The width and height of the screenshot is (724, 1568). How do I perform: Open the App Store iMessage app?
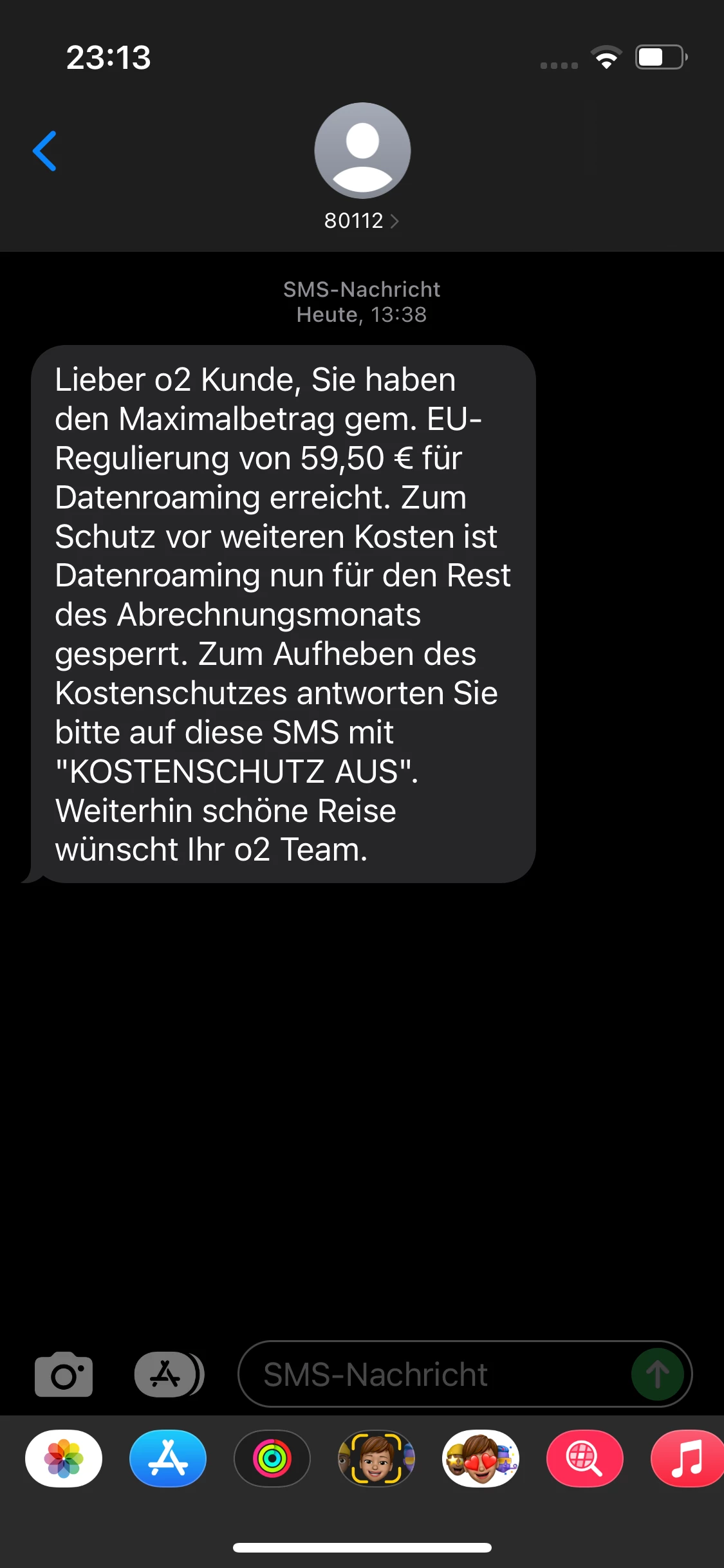click(168, 1459)
